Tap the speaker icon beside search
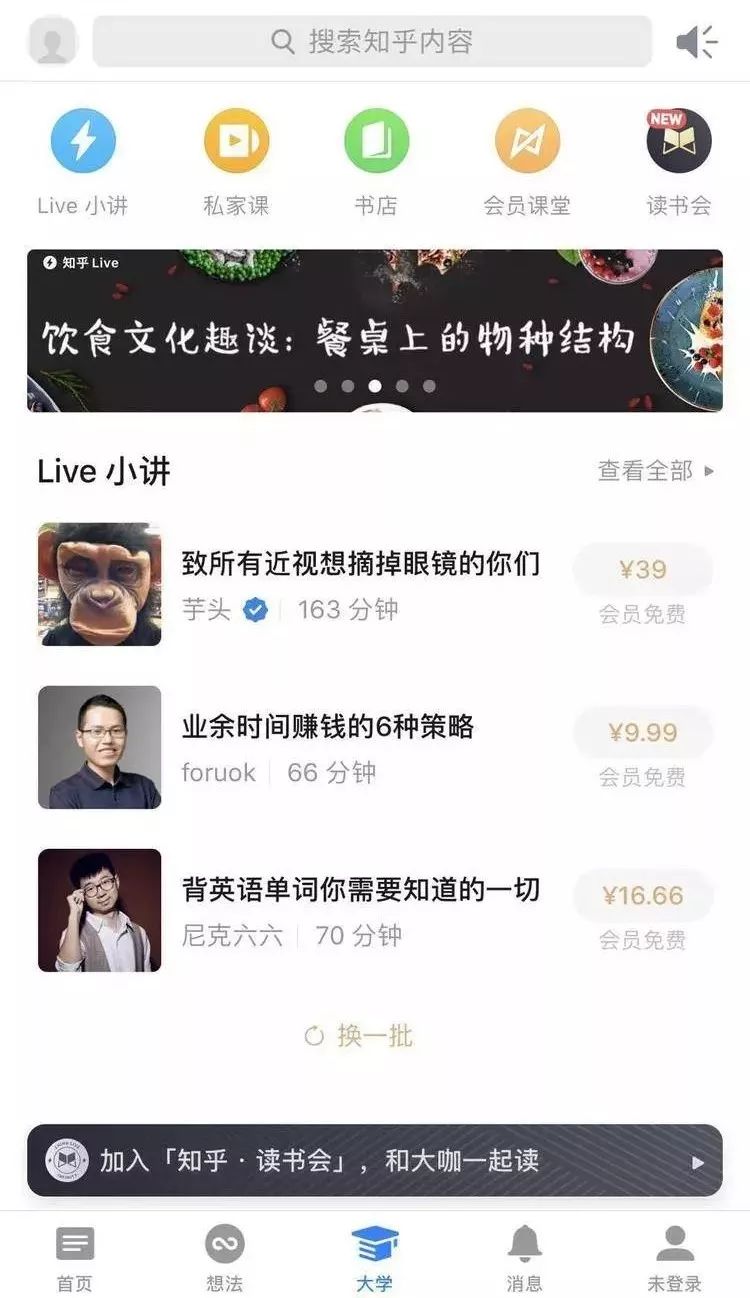Screen dimensions: 750x1298 [x=696, y=41]
